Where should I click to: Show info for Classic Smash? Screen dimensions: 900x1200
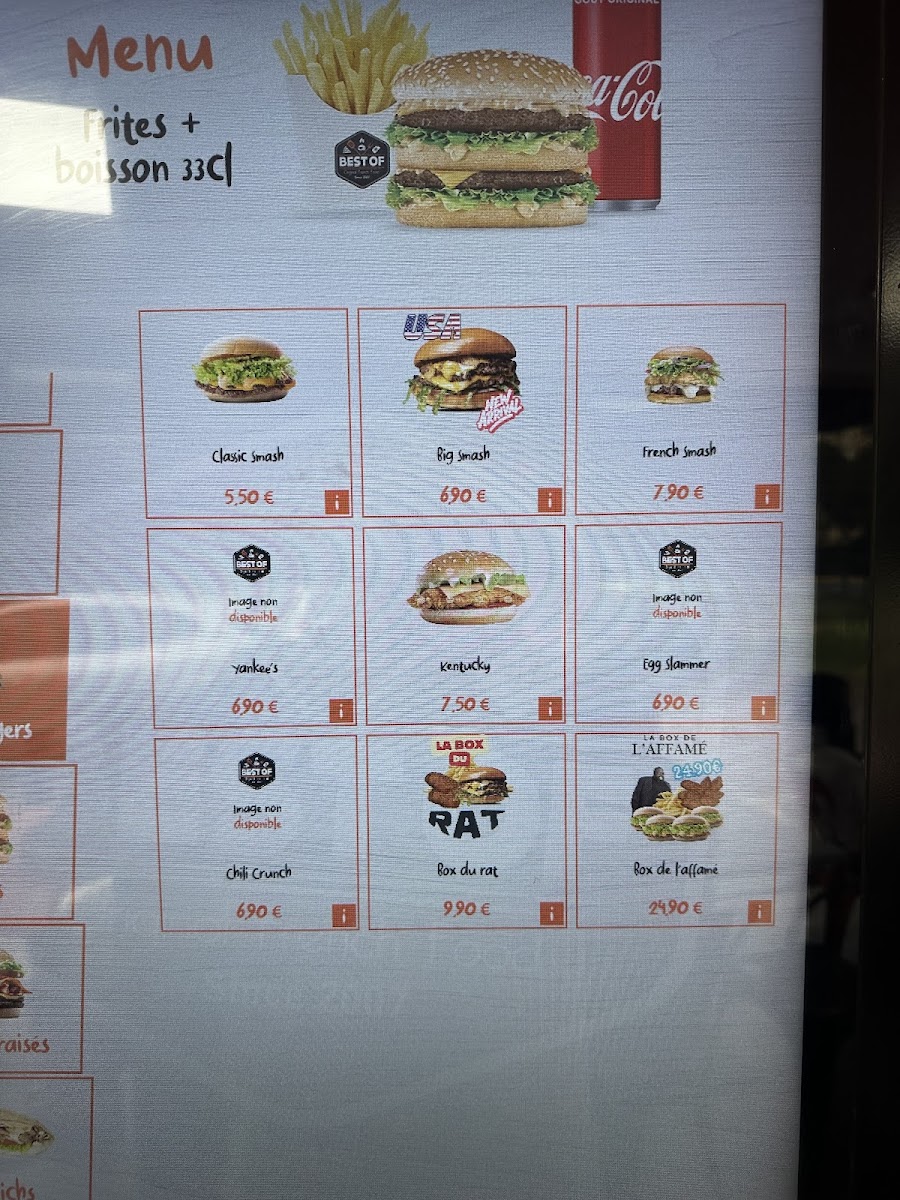(x=337, y=502)
